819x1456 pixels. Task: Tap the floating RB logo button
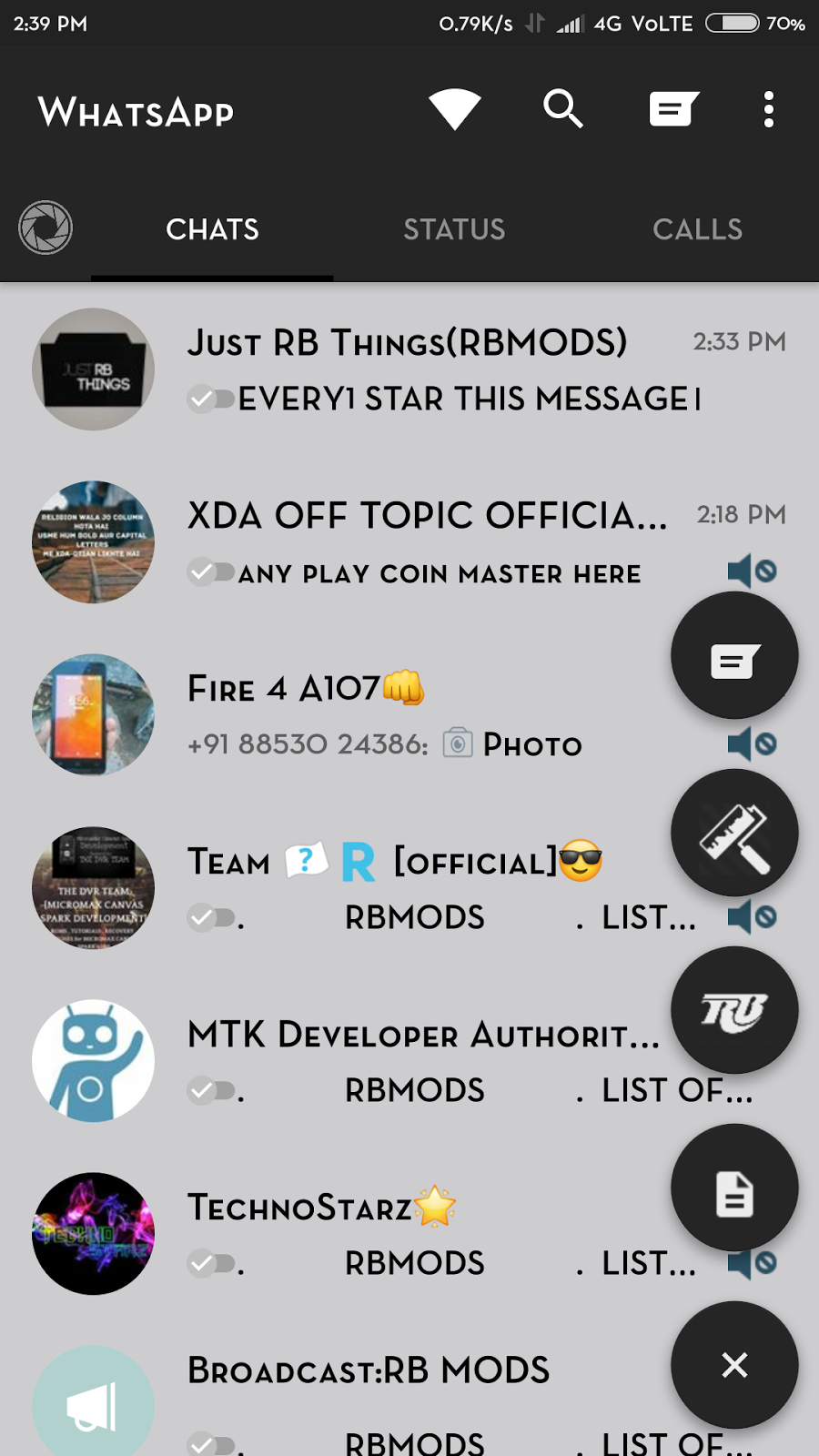pyautogui.click(x=734, y=1010)
